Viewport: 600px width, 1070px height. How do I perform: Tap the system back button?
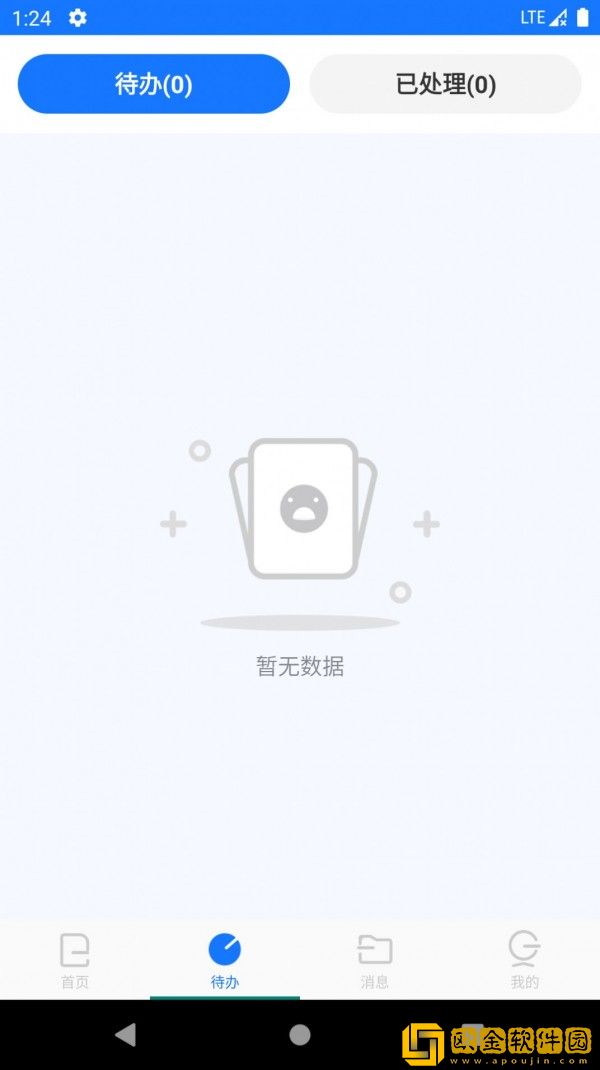pyautogui.click(x=125, y=1035)
